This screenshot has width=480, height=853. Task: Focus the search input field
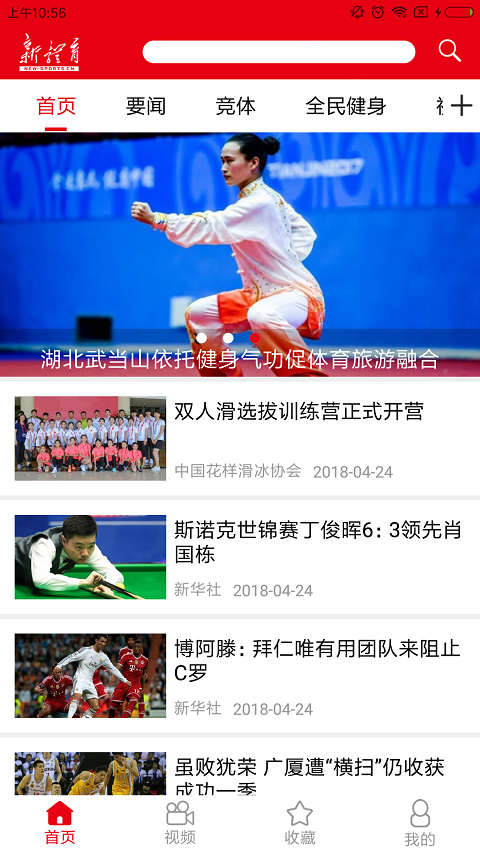[x=279, y=52]
